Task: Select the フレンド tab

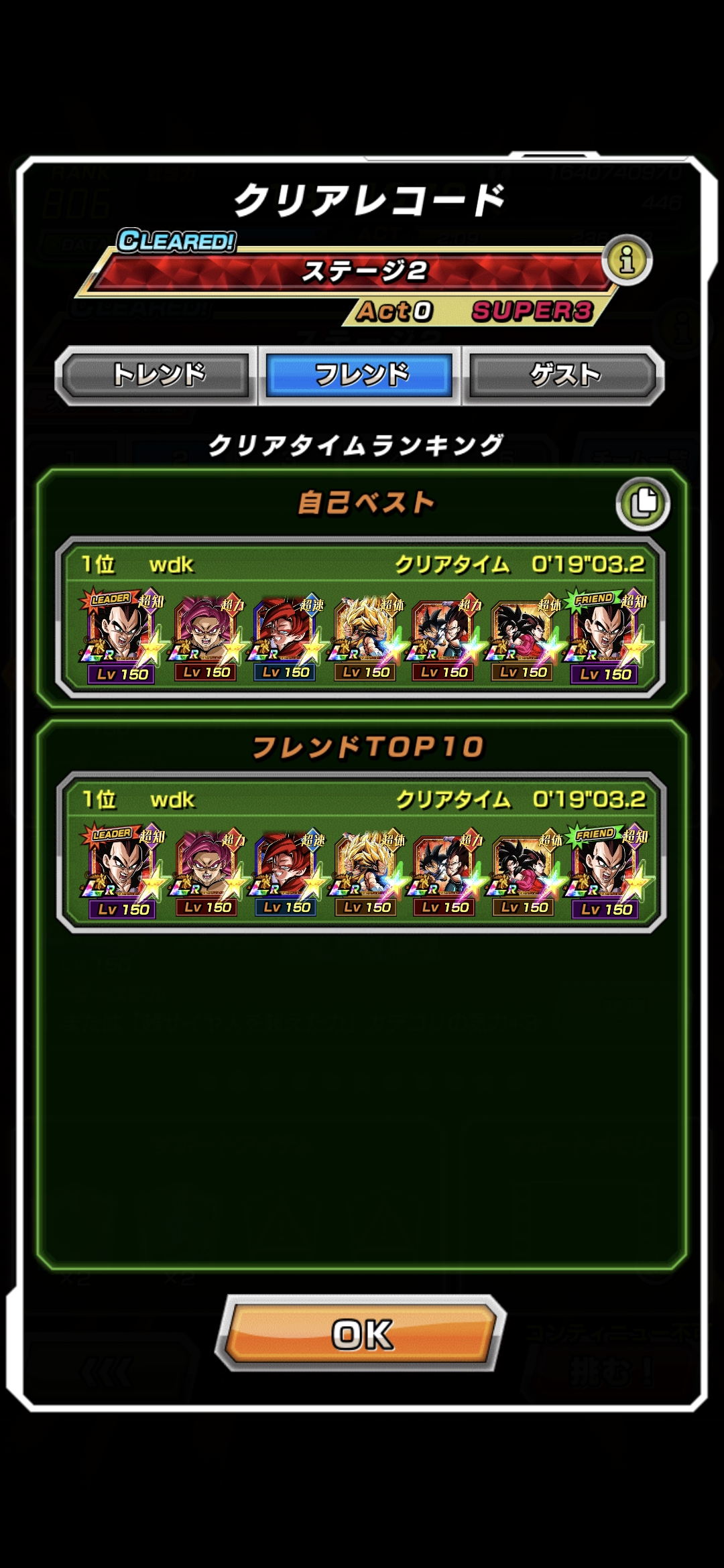Action: (361, 375)
